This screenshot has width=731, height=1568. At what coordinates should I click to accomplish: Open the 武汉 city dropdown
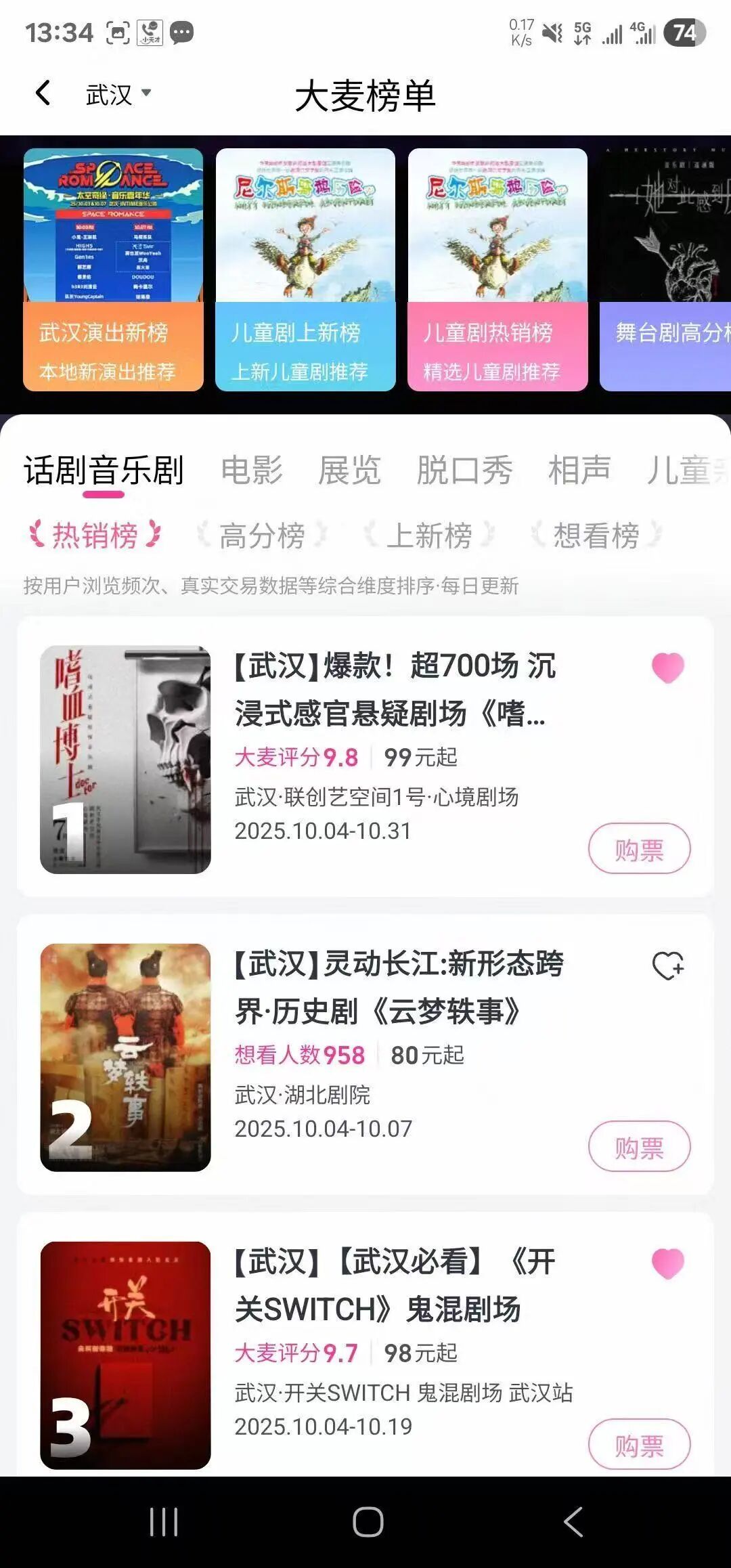point(118,94)
